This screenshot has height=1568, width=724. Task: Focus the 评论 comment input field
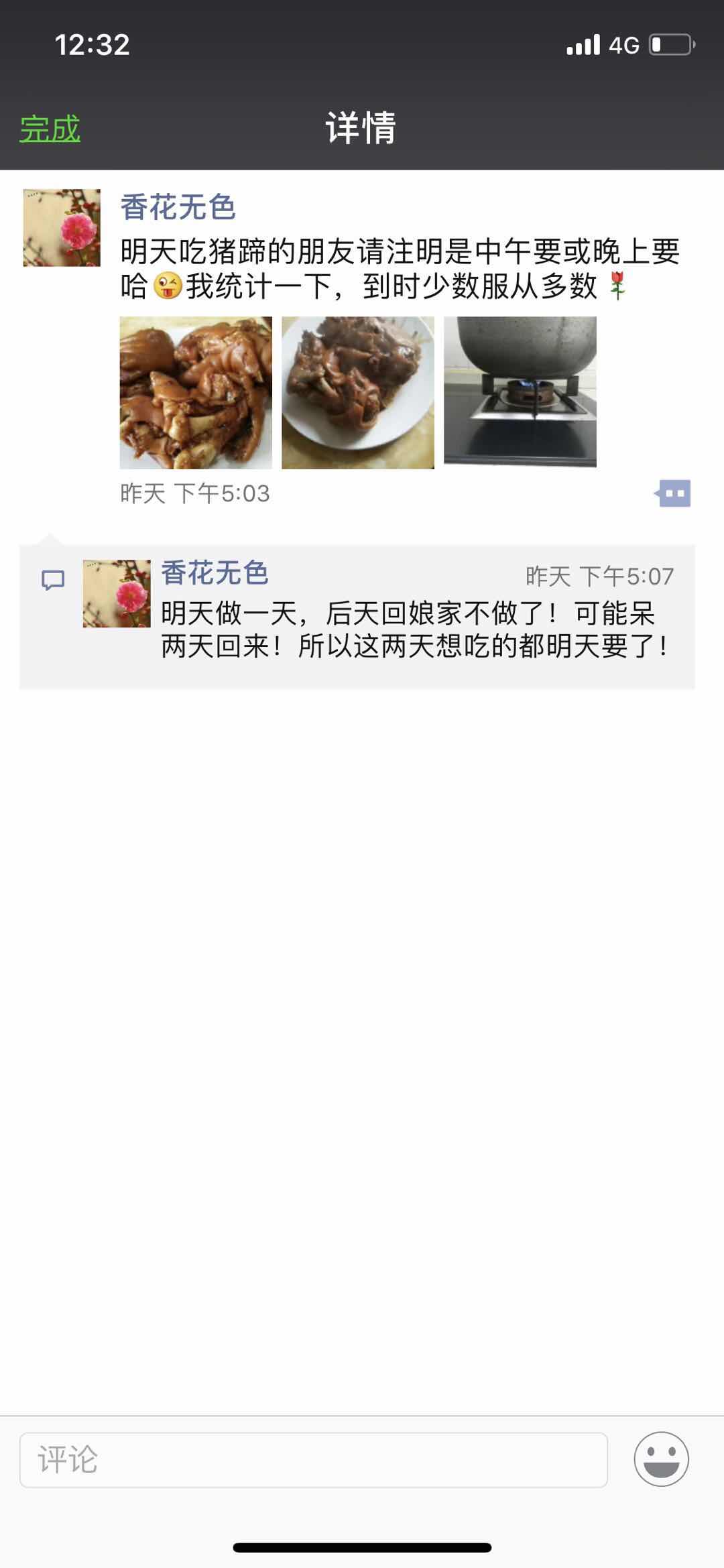314,1460
